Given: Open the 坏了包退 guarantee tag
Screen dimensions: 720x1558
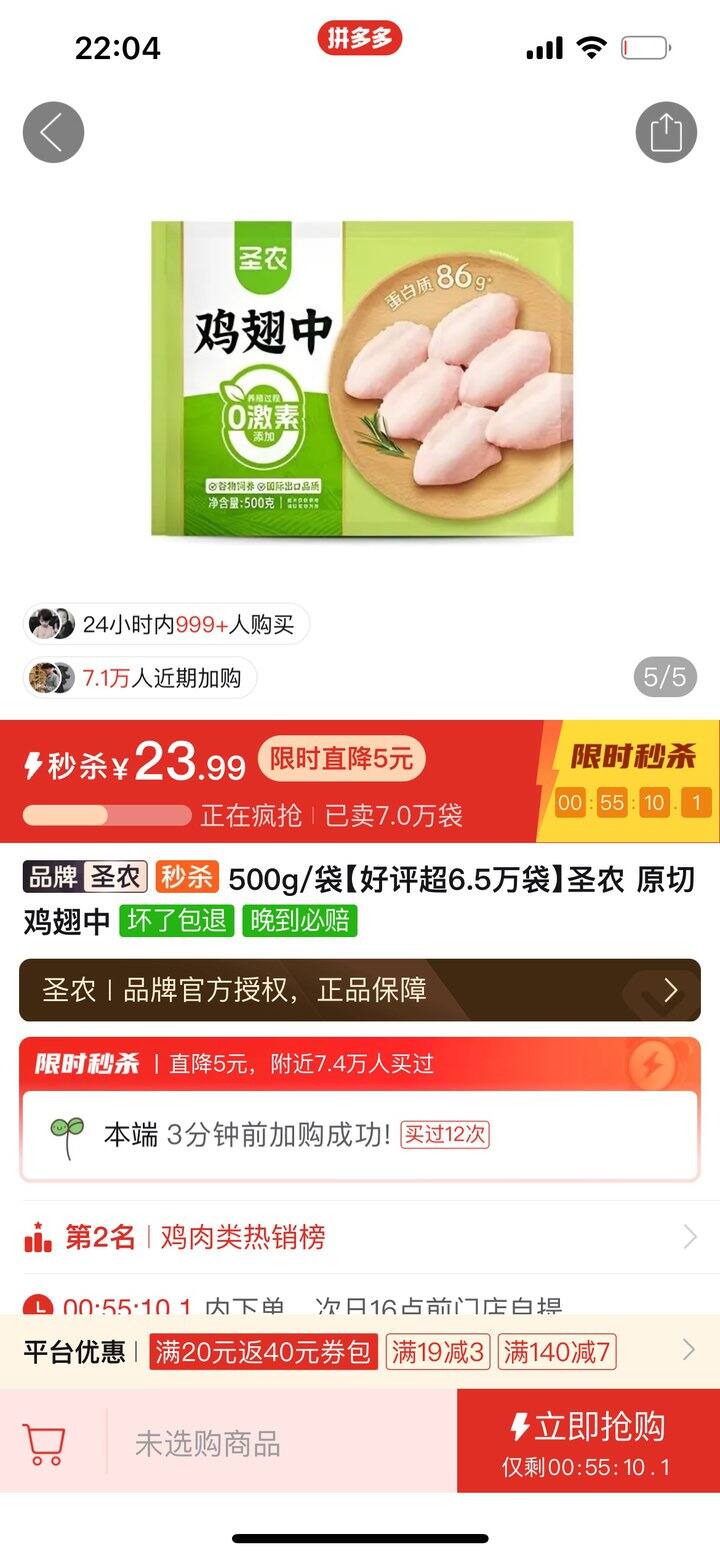Looking at the screenshot, I should (177, 921).
